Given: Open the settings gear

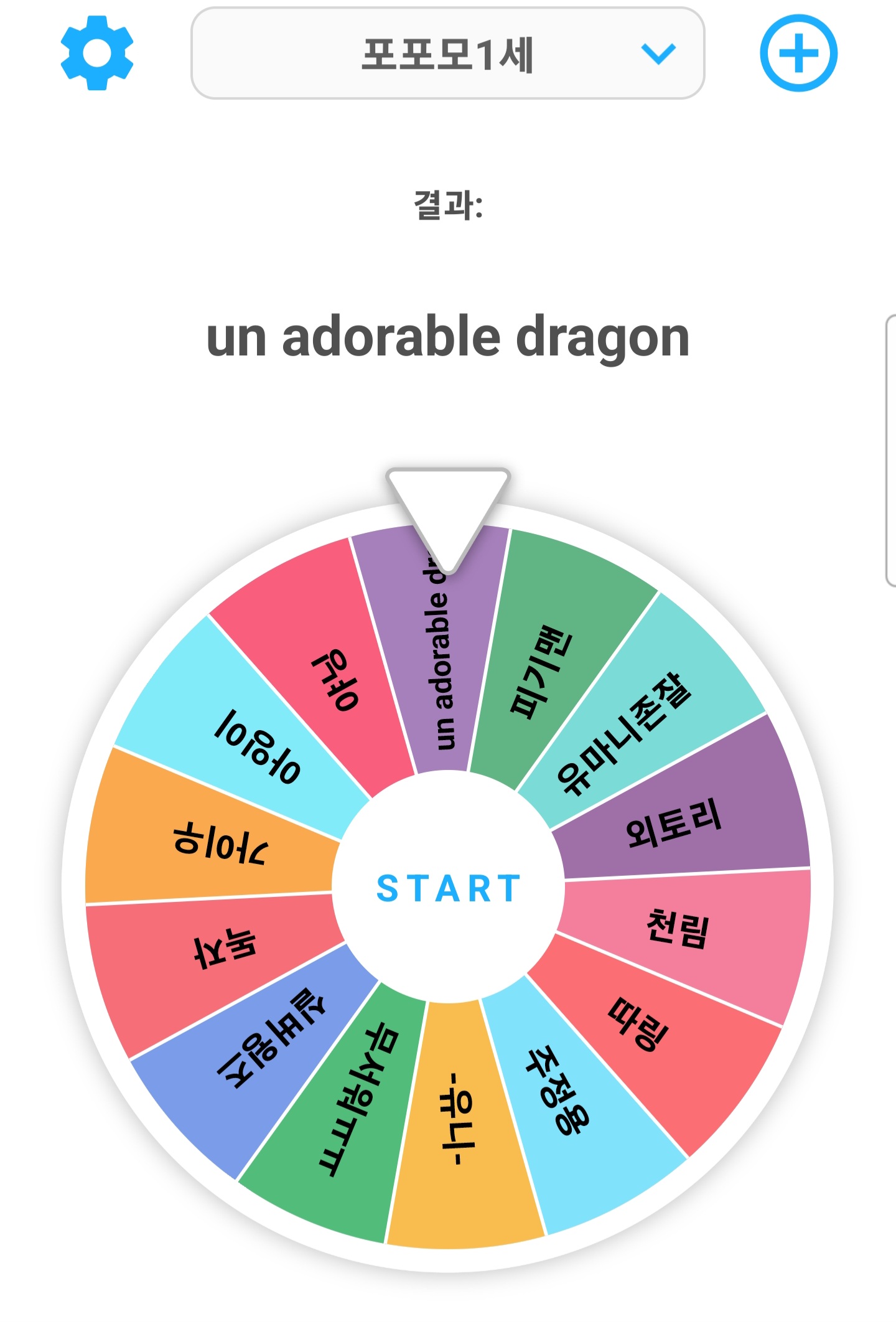Looking at the screenshot, I should pyautogui.click(x=96, y=53).
